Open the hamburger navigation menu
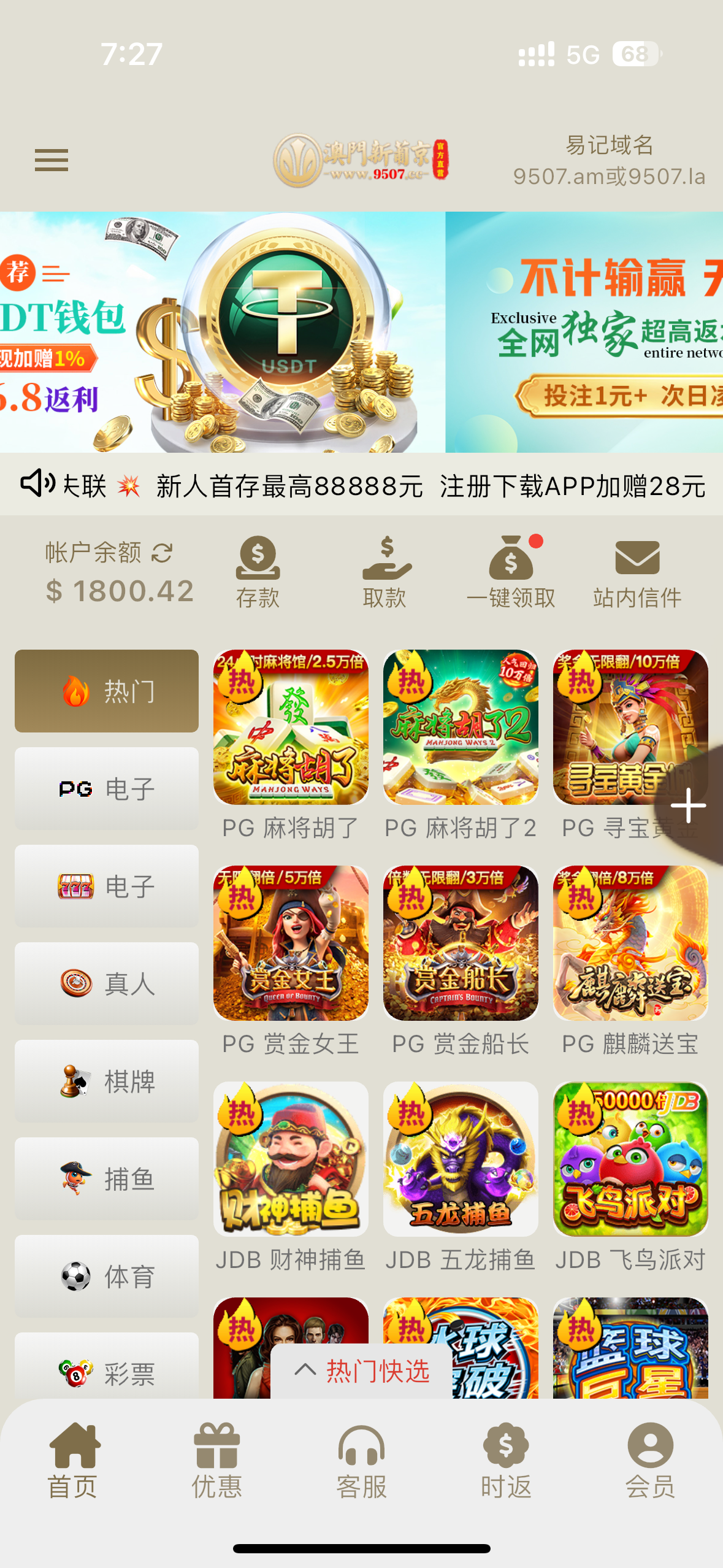 pos(52,159)
